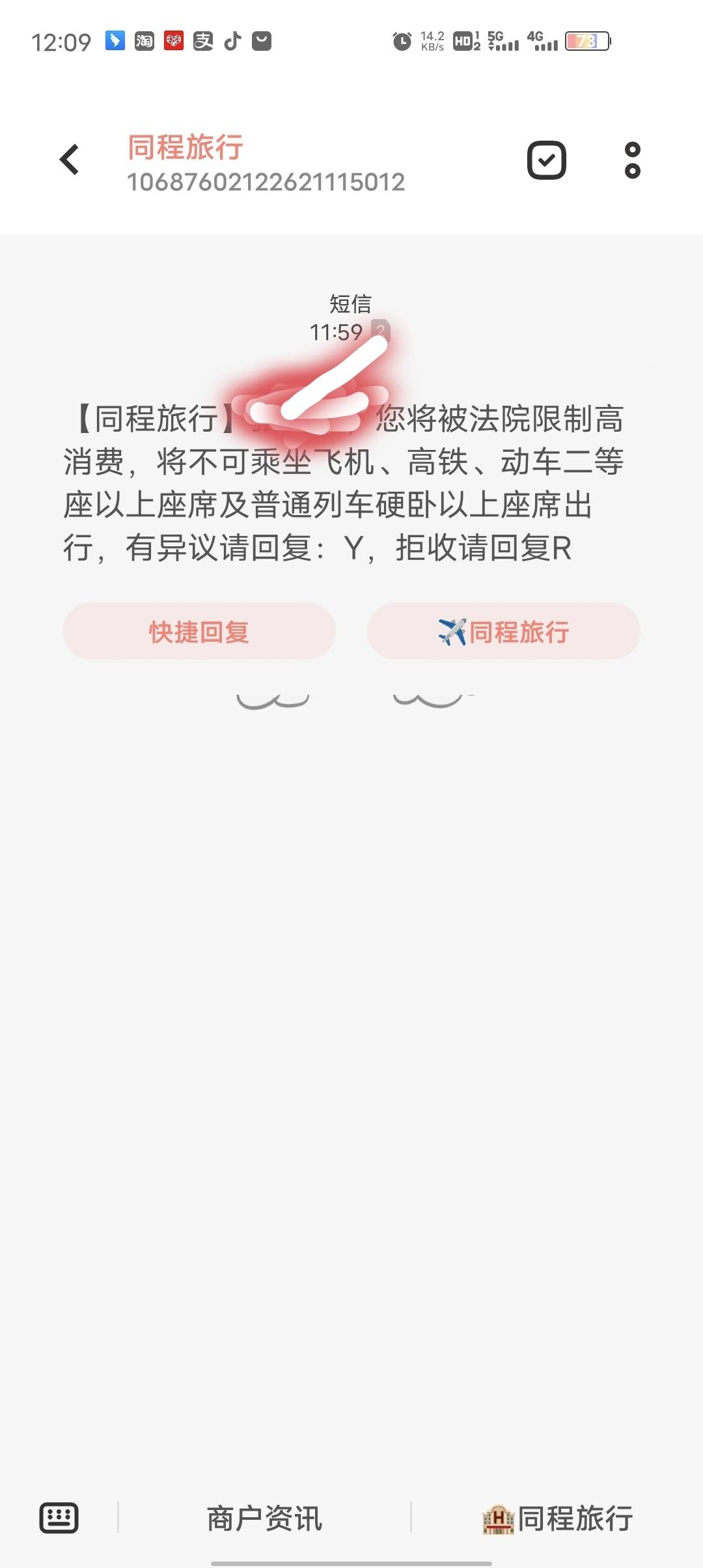Open the overflow menu
The width and height of the screenshot is (703, 1568).
[x=632, y=160]
